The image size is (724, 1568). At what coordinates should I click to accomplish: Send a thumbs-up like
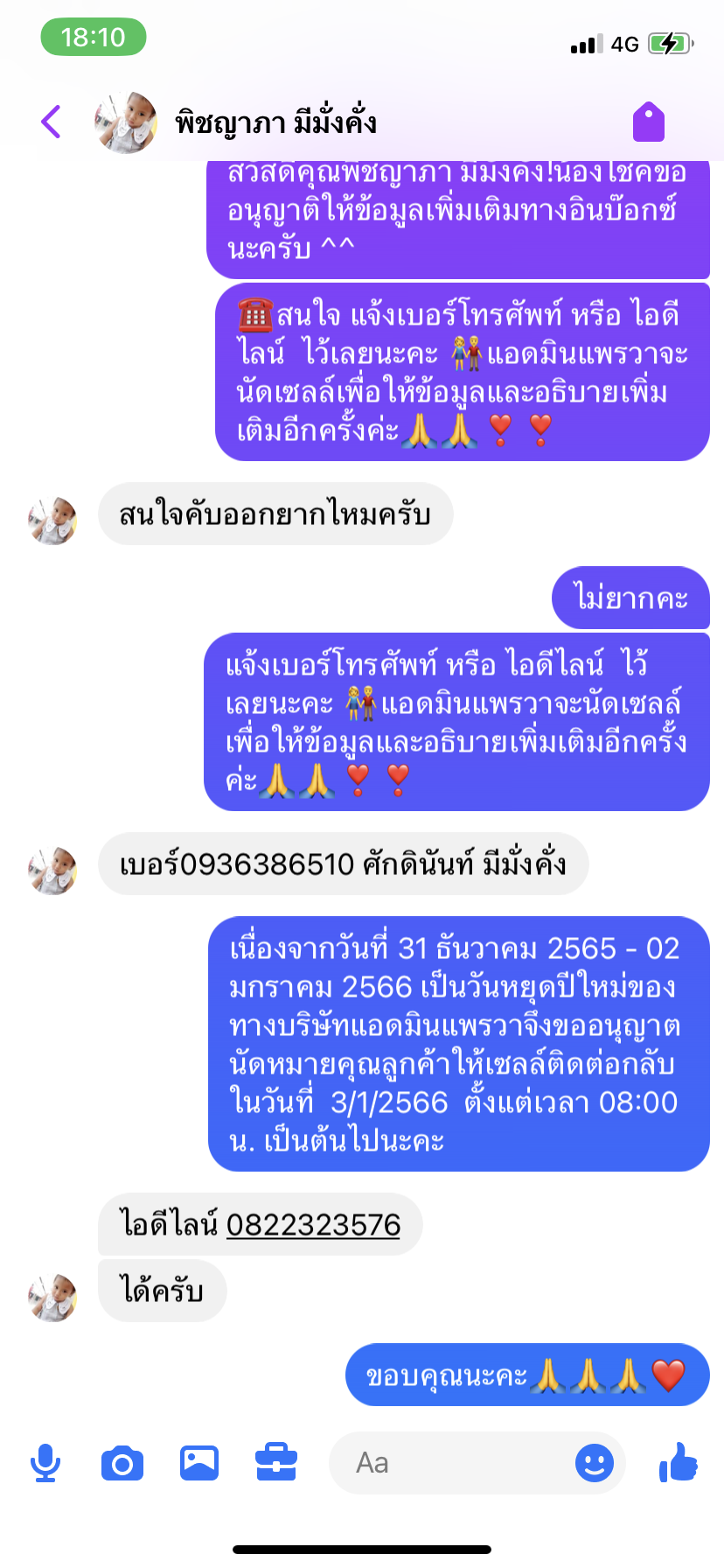679,1463
